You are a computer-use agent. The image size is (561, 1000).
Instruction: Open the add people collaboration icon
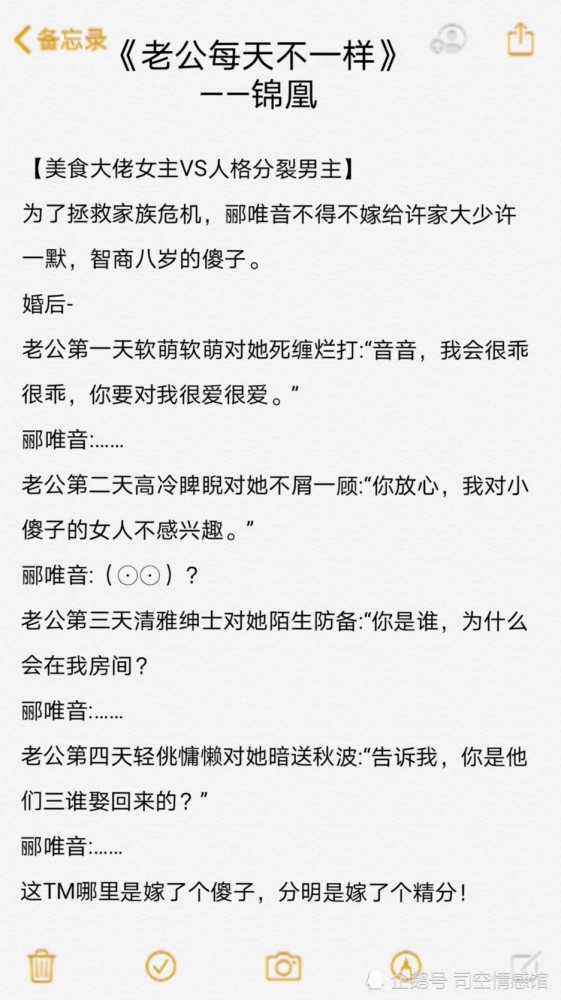(x=449, y=40)
